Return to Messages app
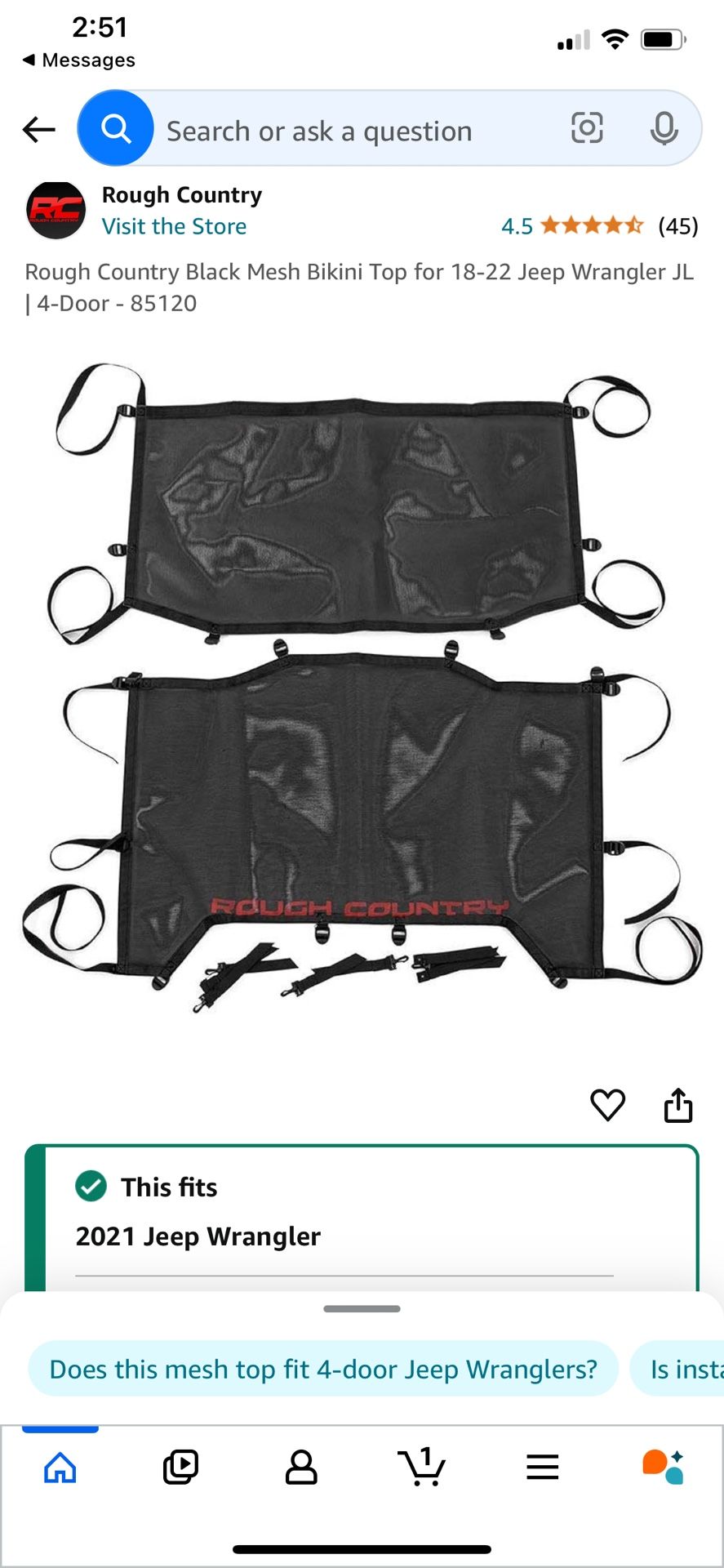Image resolution: width=724 pixels, height=1568 pixels. [78, 60]
